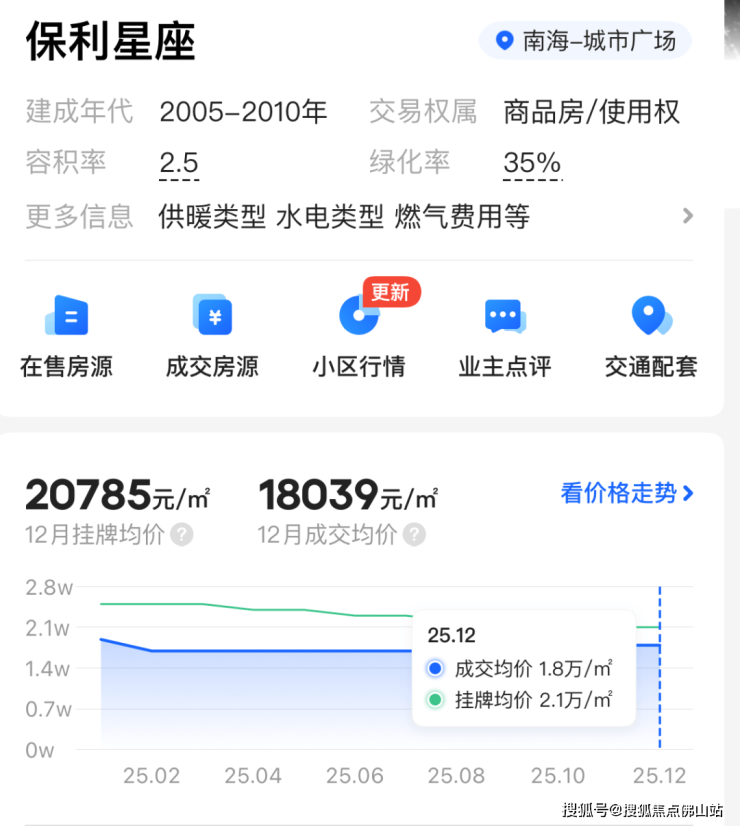Expand 更多信息 row for heating and utilities
Viewport: 740px width, 826px height.
coord(686,216)
